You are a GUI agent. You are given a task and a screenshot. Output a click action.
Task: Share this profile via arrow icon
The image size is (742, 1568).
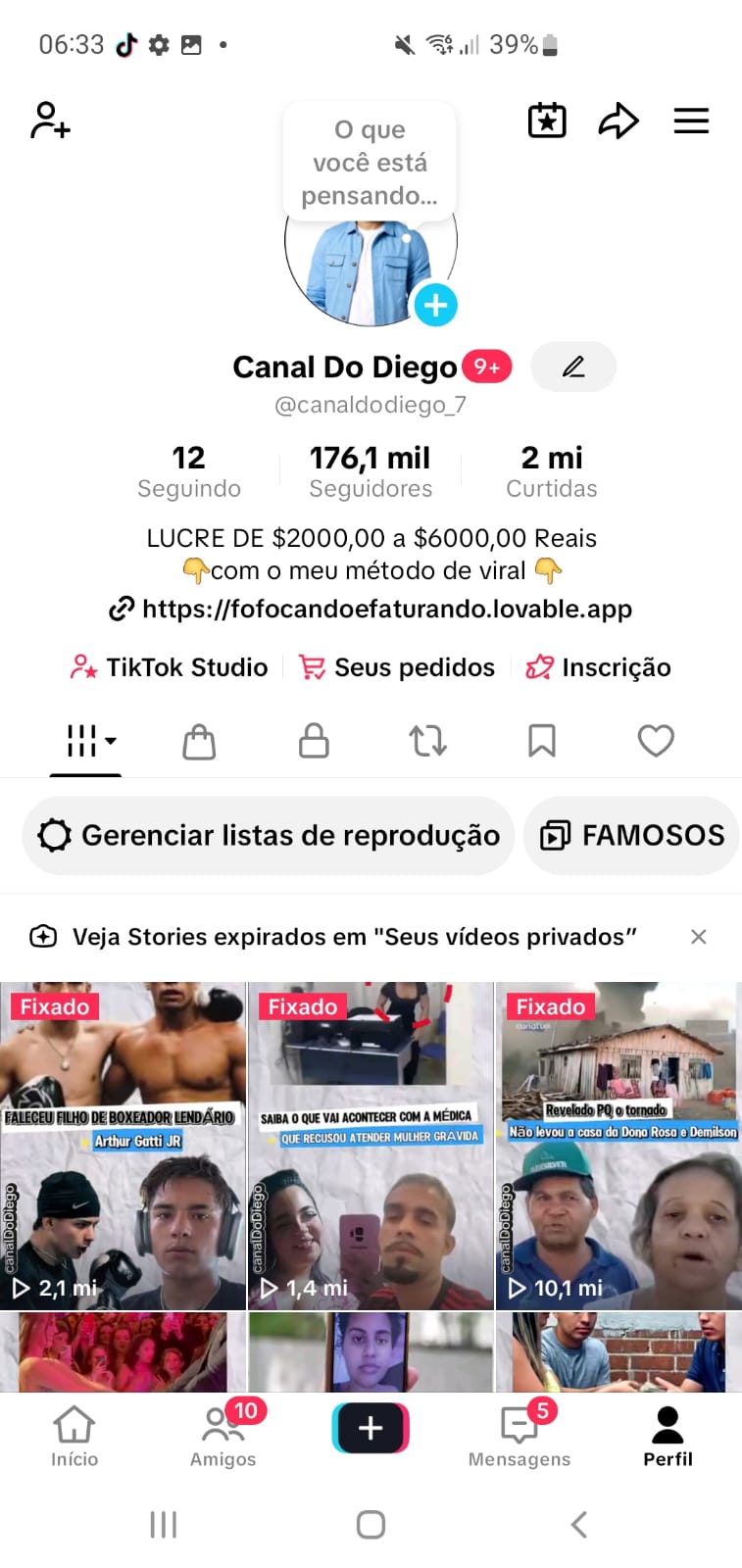[x=618, y=122]
